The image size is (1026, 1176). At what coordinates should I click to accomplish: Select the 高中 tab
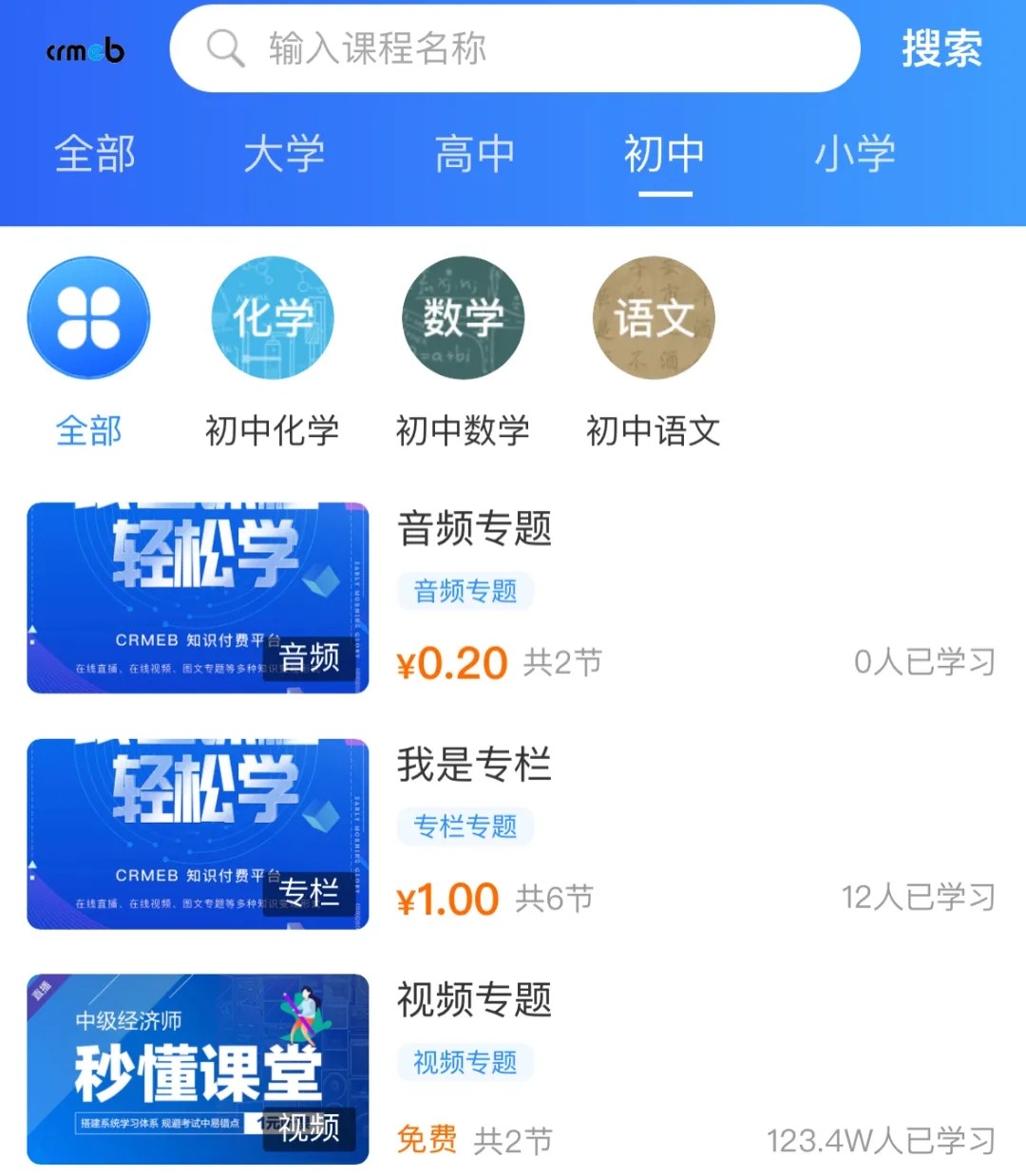[x=475, y=154]
